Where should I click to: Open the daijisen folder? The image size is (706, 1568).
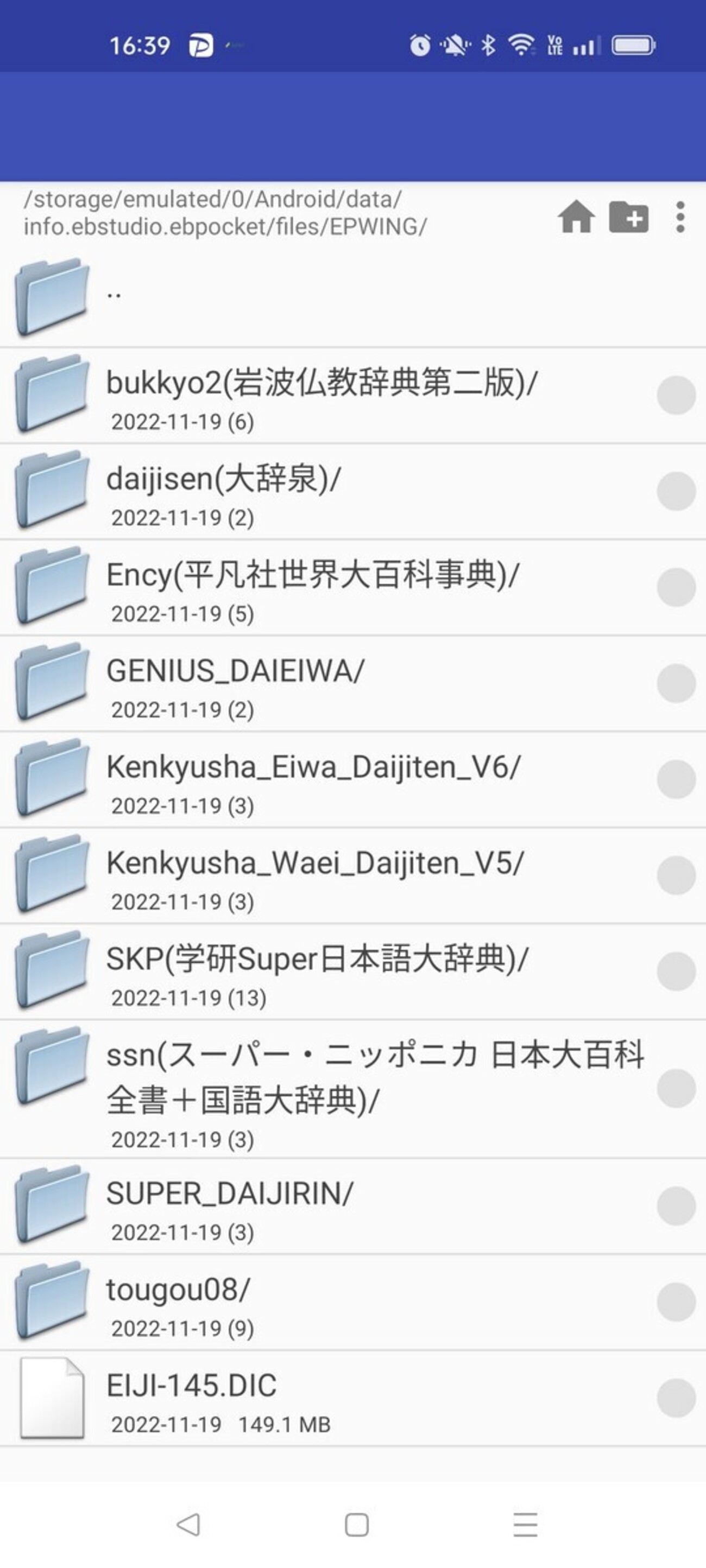tap(224, 491)
